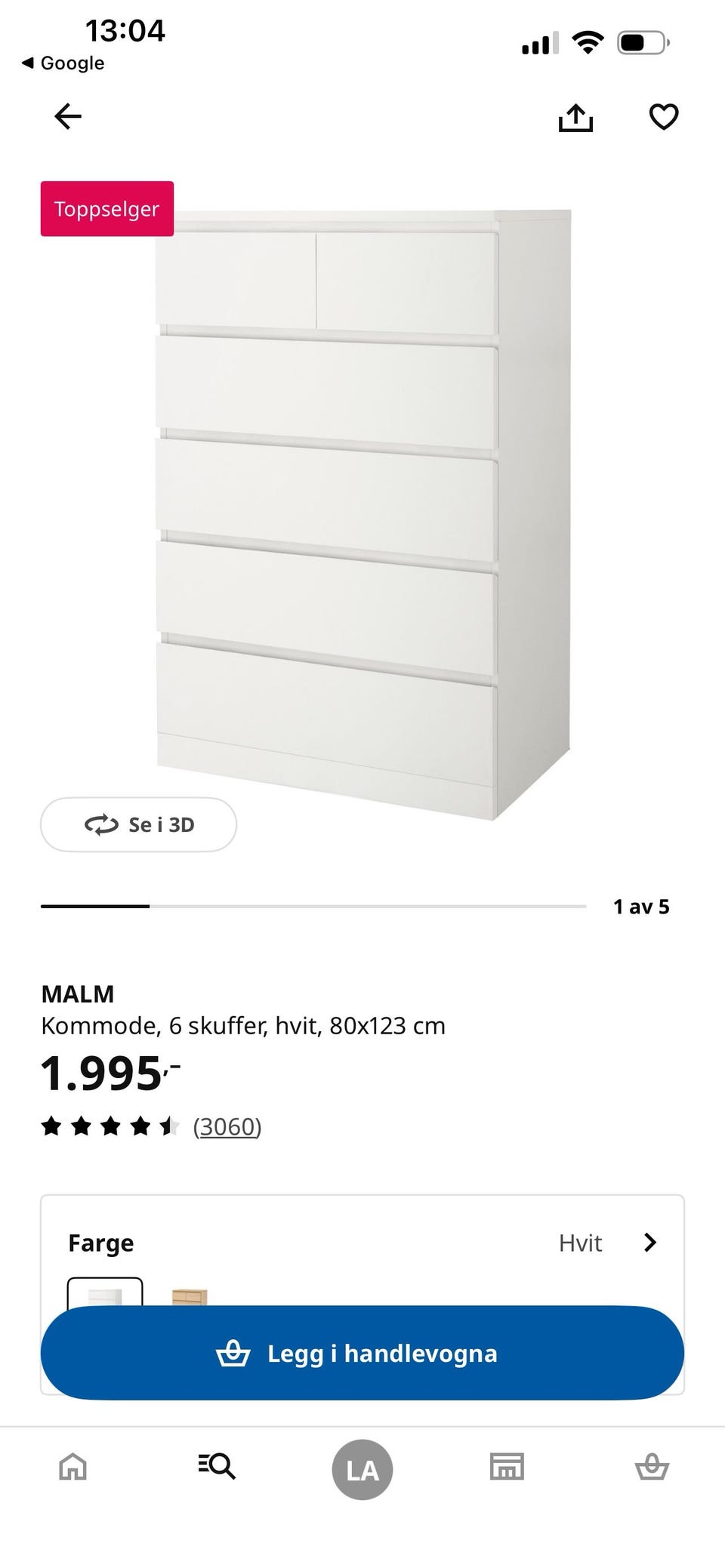Viewport: 725px width, 1568px height.
Task: Open the share options
Action: pyautogui.click(x=576, y=118)
